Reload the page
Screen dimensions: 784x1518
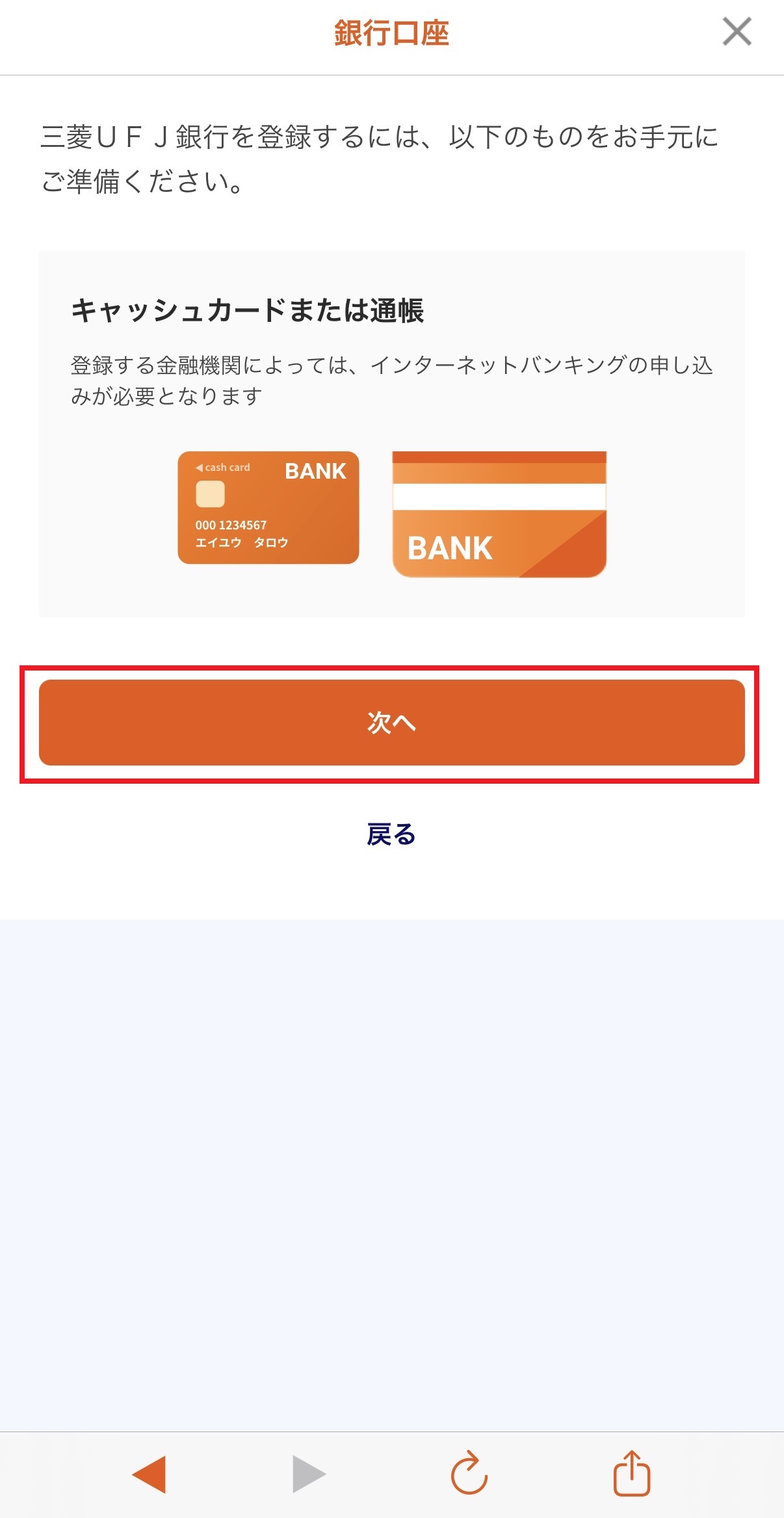[x=469, y=1474]
